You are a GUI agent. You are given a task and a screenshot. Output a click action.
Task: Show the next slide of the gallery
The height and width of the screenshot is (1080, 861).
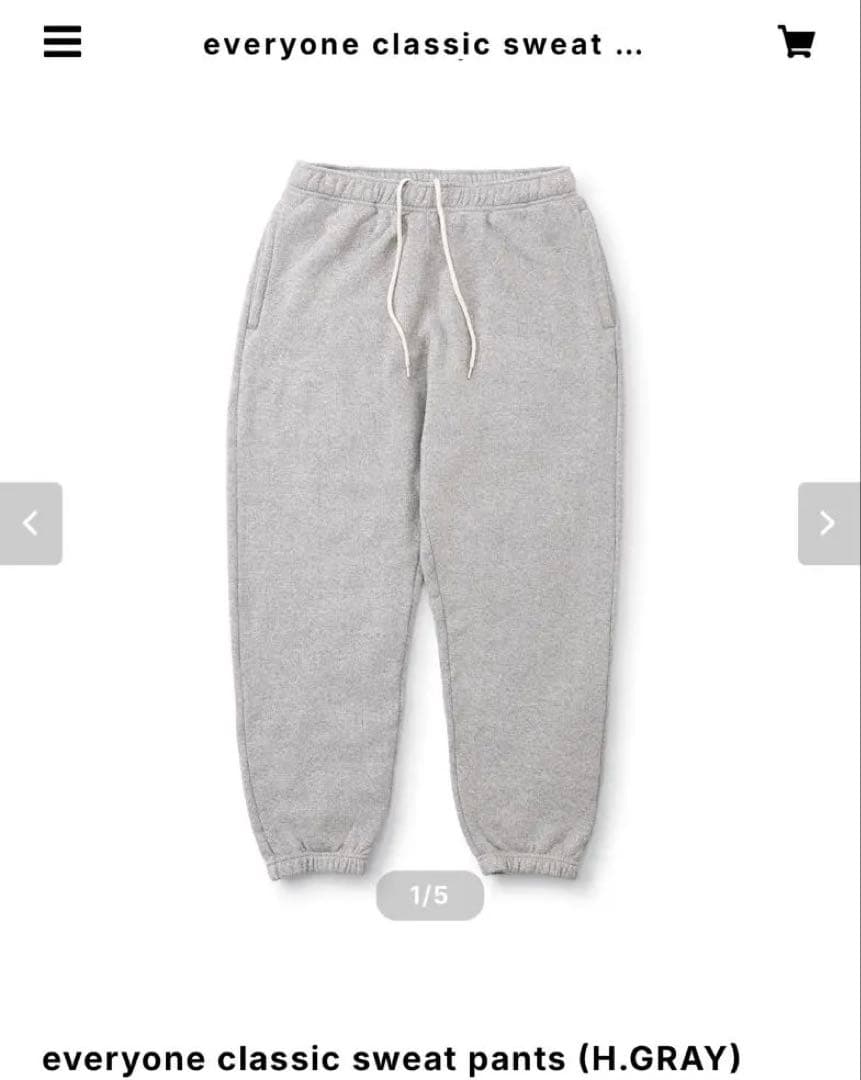[829, 520]
